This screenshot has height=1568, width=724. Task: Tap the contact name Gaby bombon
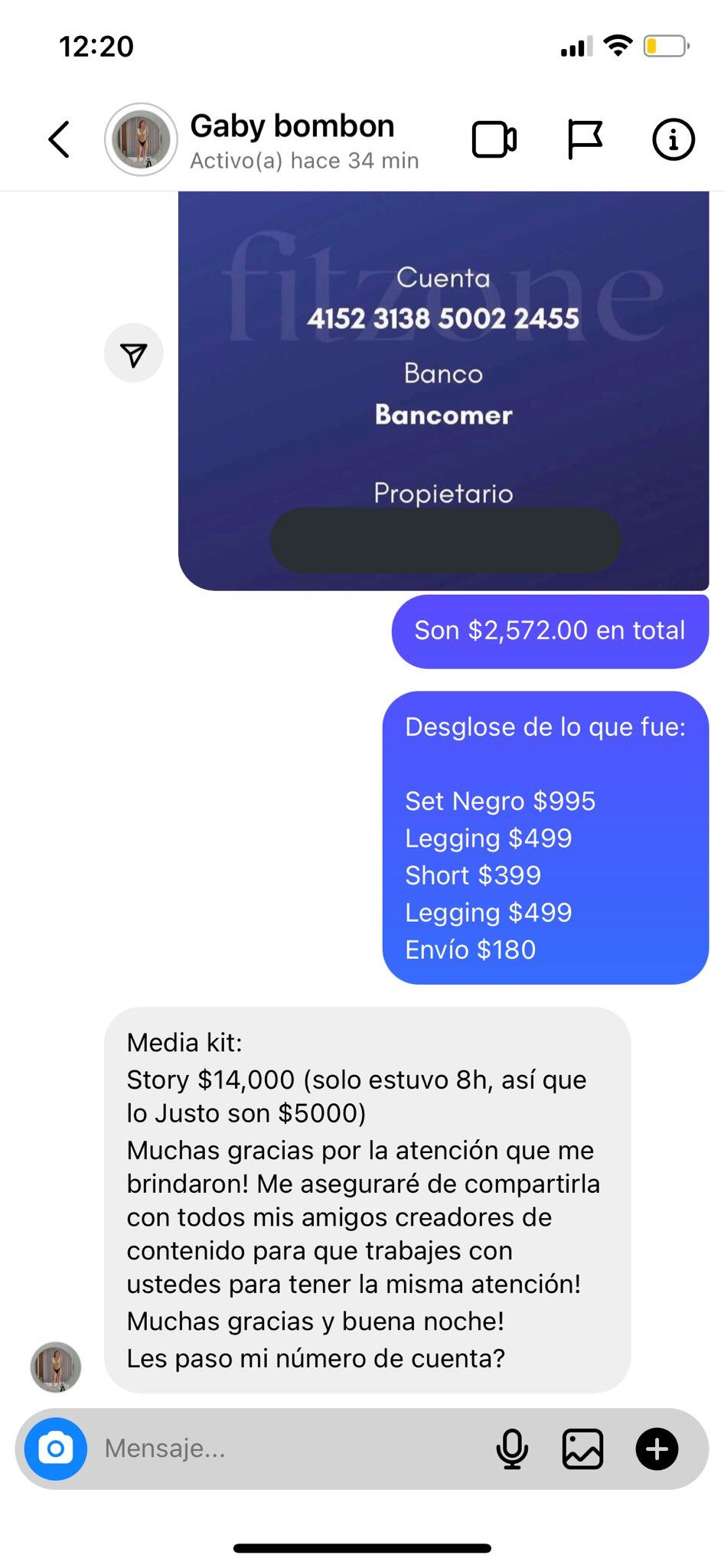293,125
